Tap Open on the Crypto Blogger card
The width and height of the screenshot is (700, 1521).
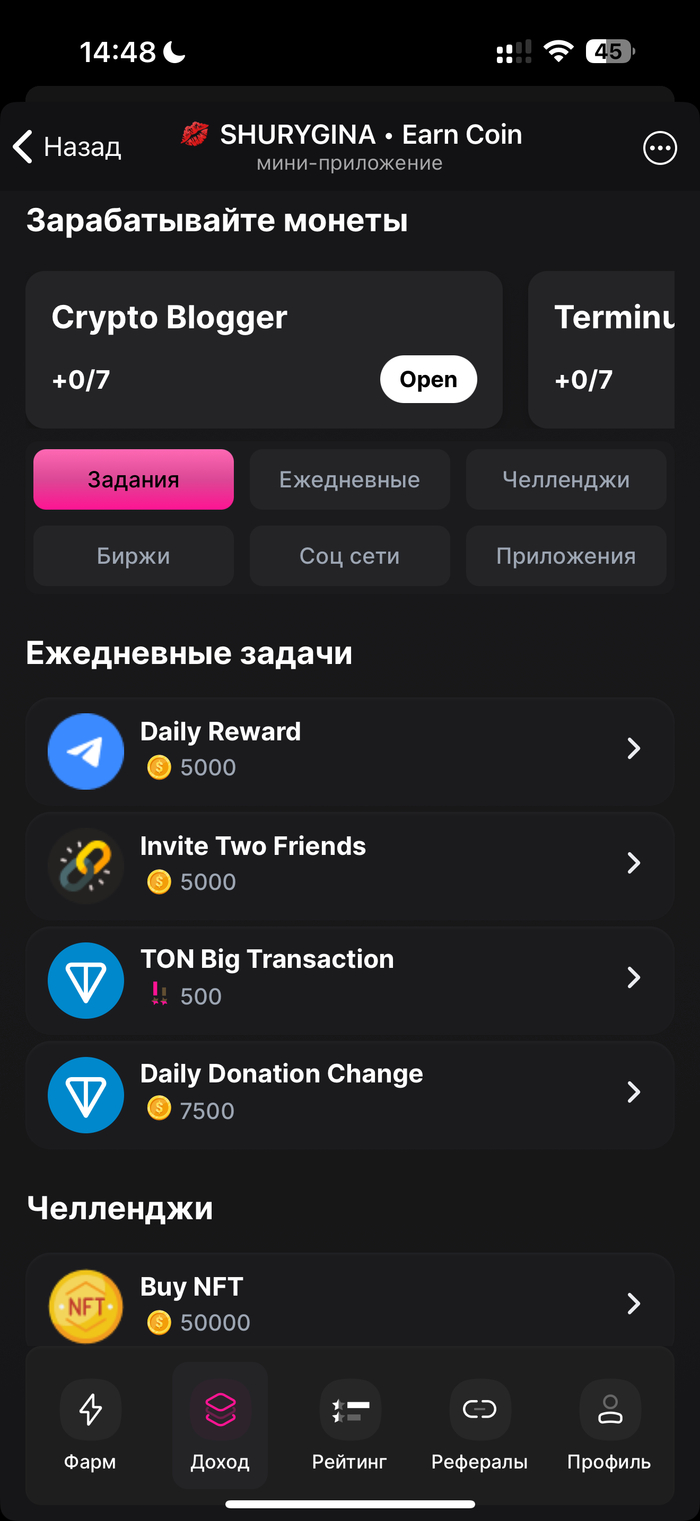(428, 379)
